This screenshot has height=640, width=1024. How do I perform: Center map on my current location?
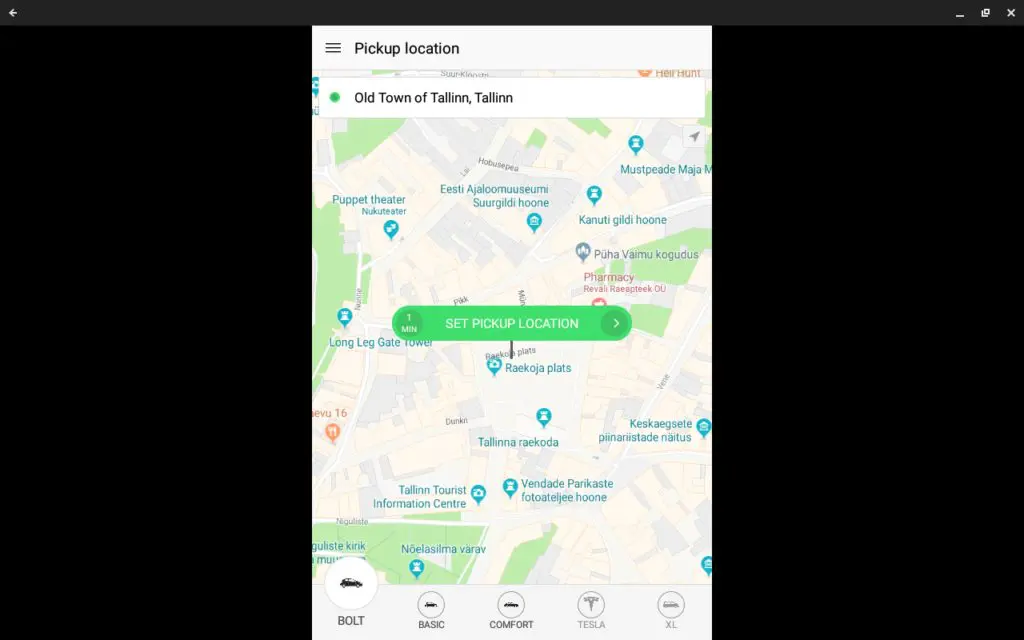click(693, 137)
